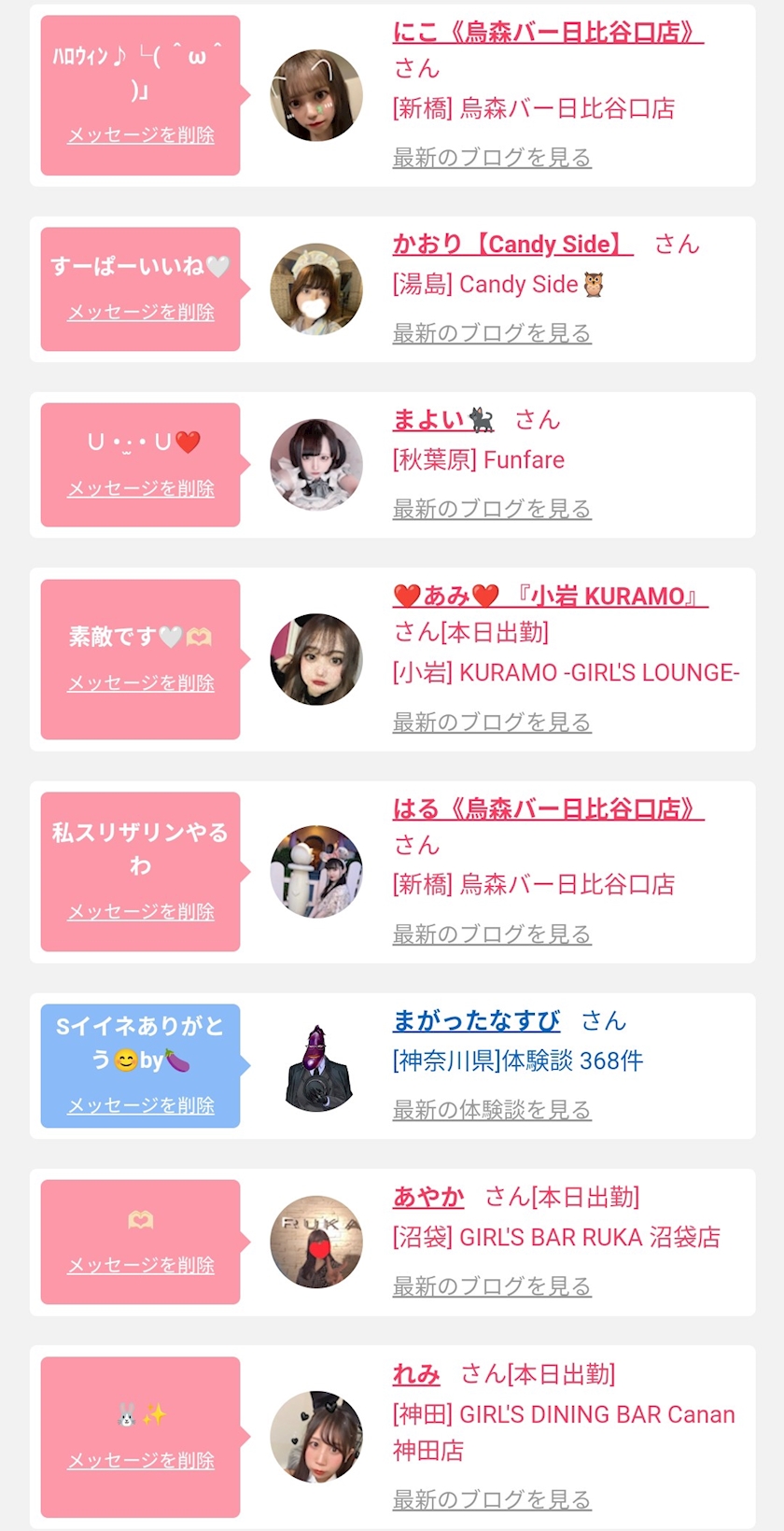Open かおり【Candy Side】 profile link
This screenshot has width=784, height=1531.
click(x=512, y=245)
